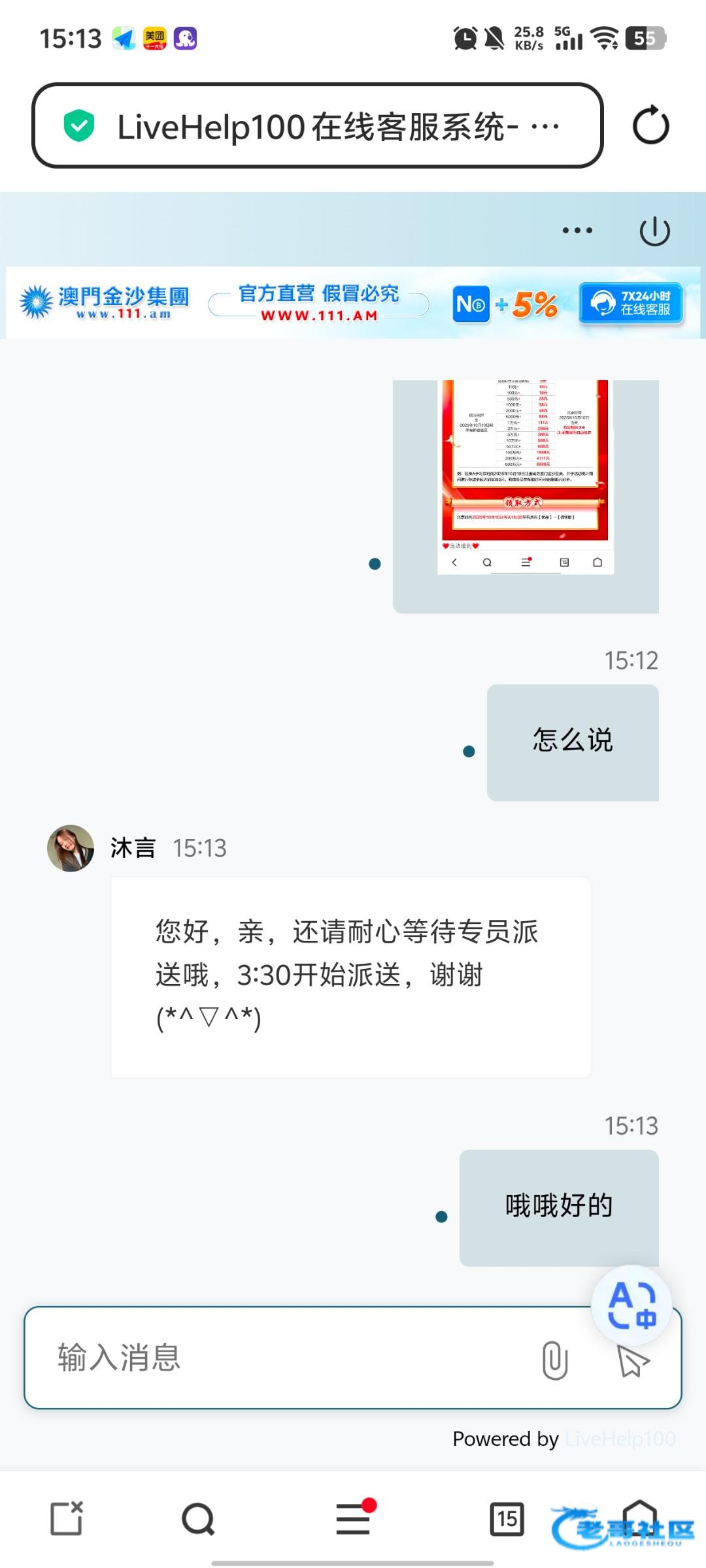Open the browser search icon

coord(198,1518)
